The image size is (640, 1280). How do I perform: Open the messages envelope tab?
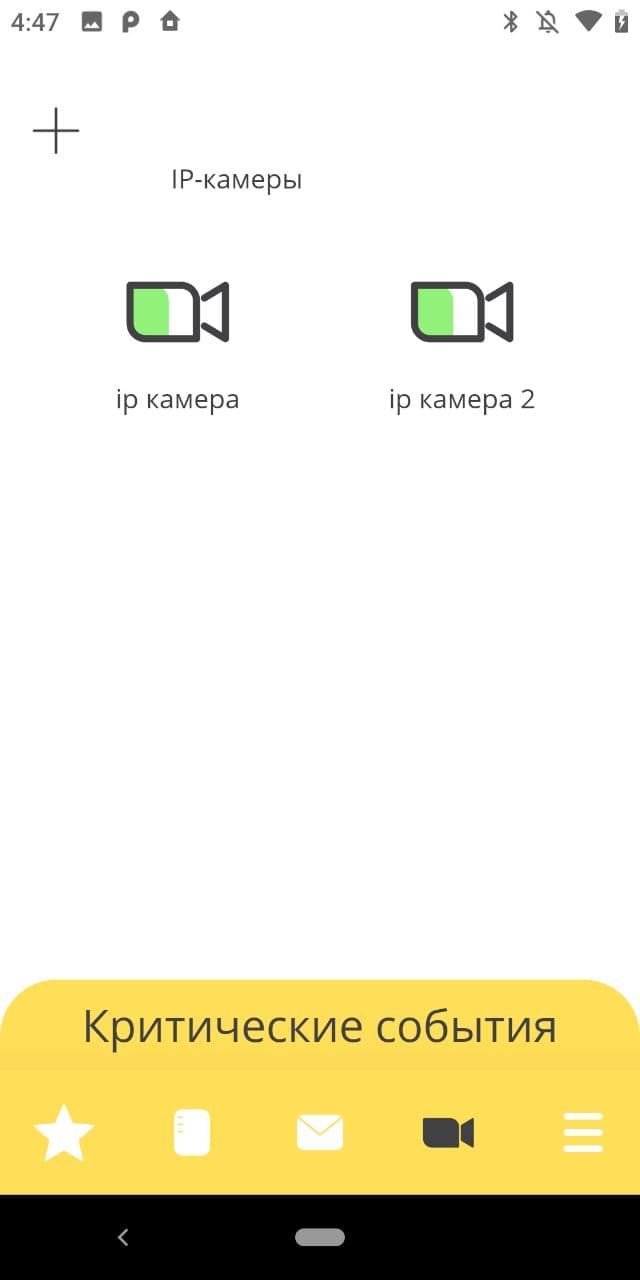click(320, 1133)
